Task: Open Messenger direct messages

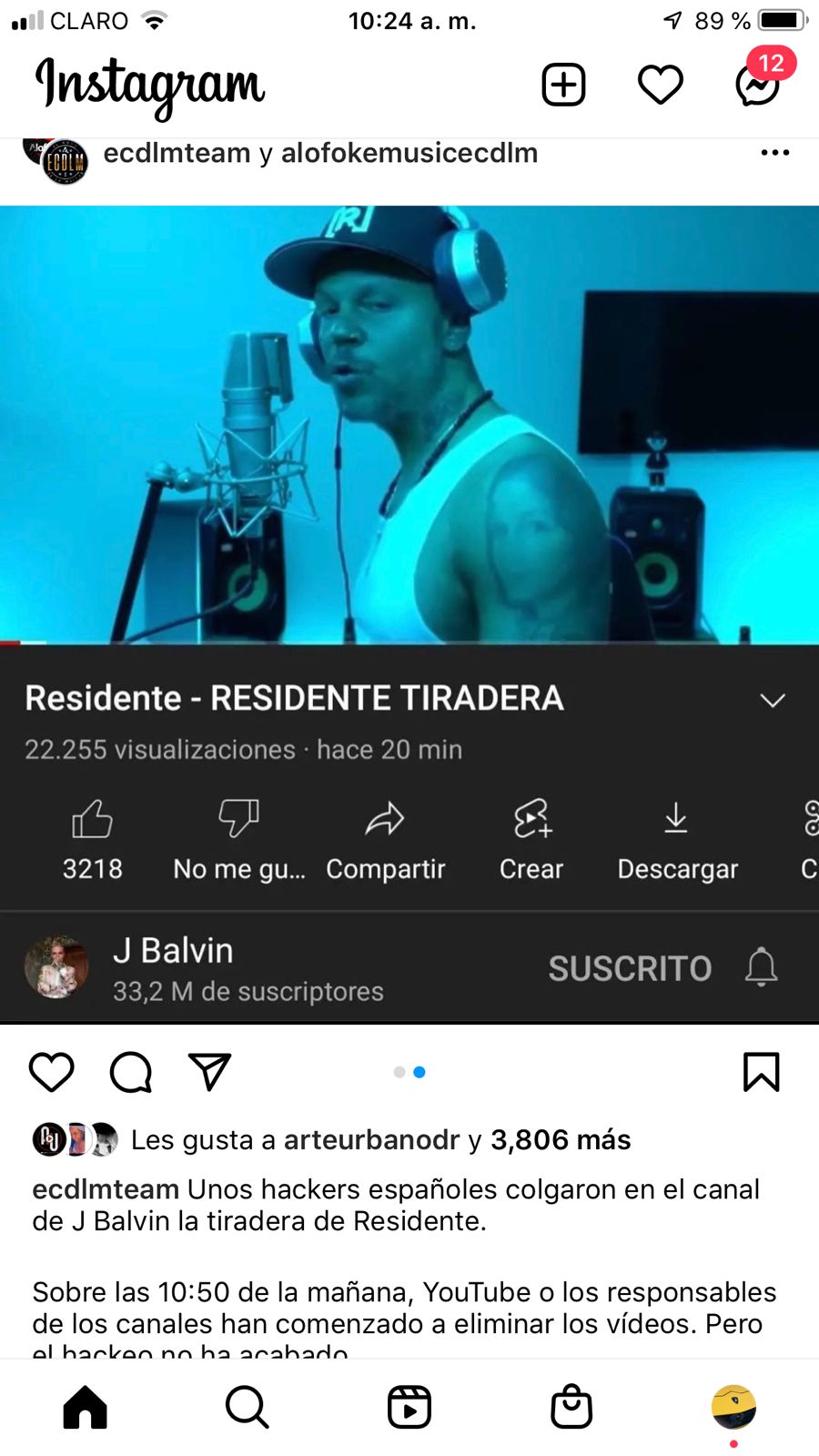Action: (x=757, y=86)
